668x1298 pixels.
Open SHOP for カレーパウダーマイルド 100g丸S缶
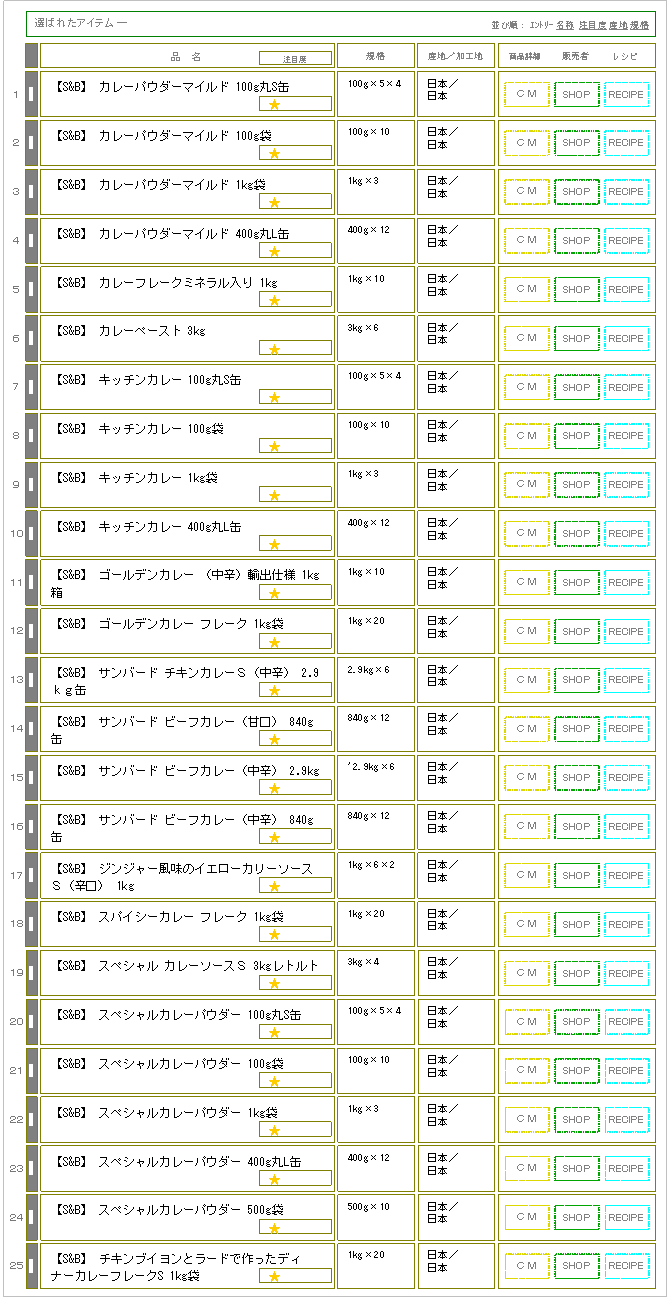point(577,94)
